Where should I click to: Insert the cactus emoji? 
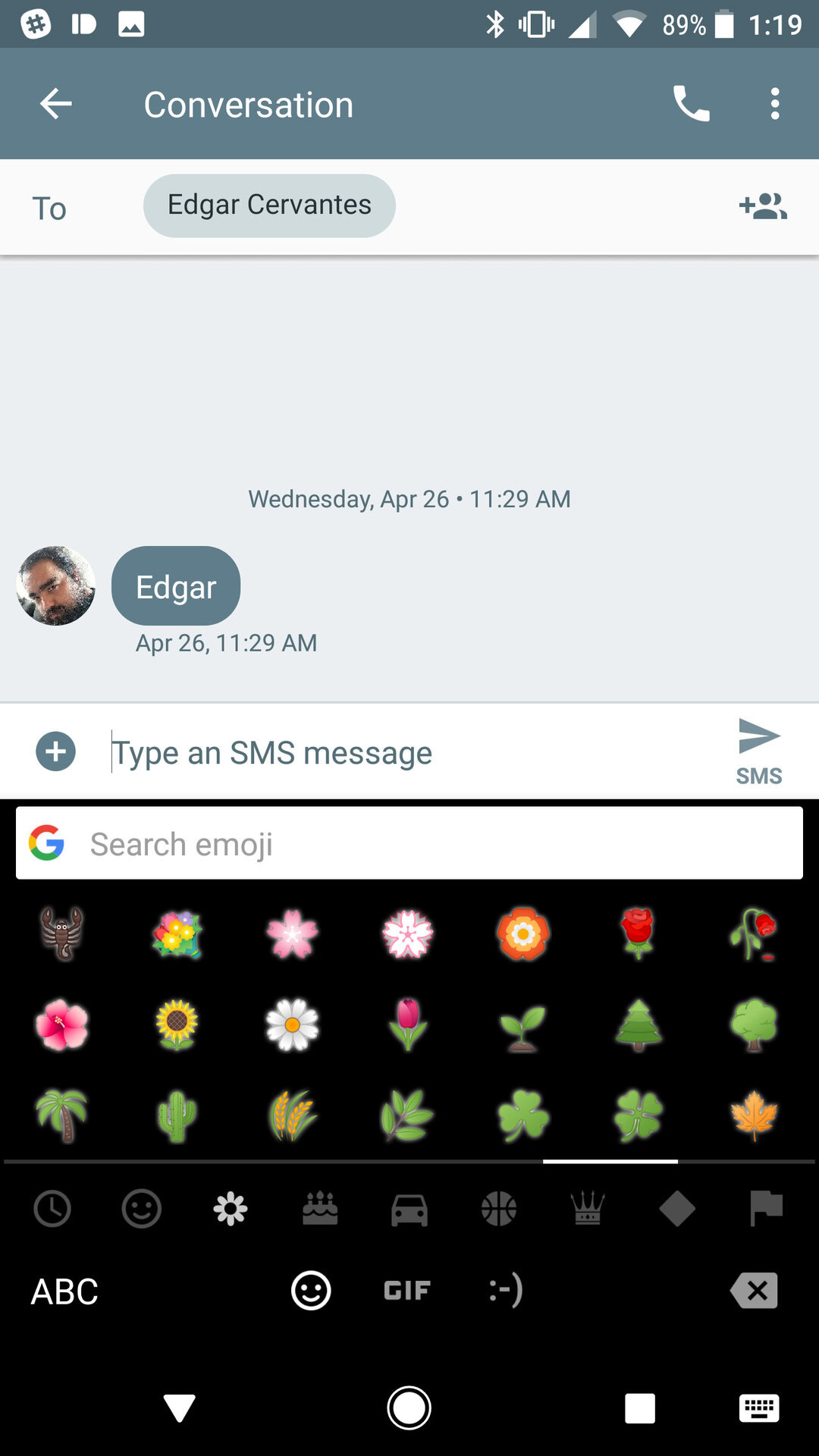click(x=177, y=1116)
